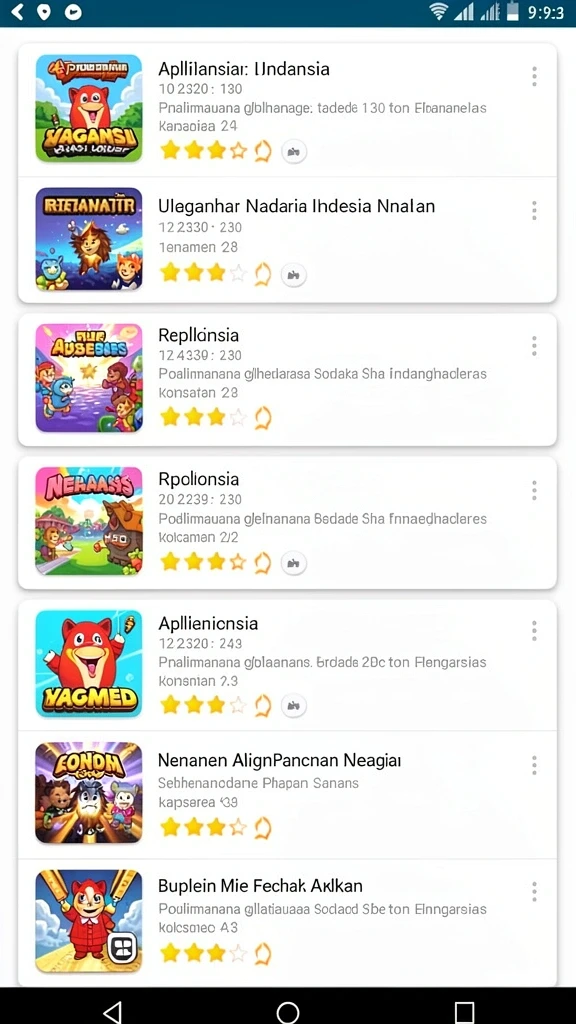Tap the round badge button under Rpolionsia
Viewport: 576px width, 1024px height.
pyautogui.click(x=294, y=563)
